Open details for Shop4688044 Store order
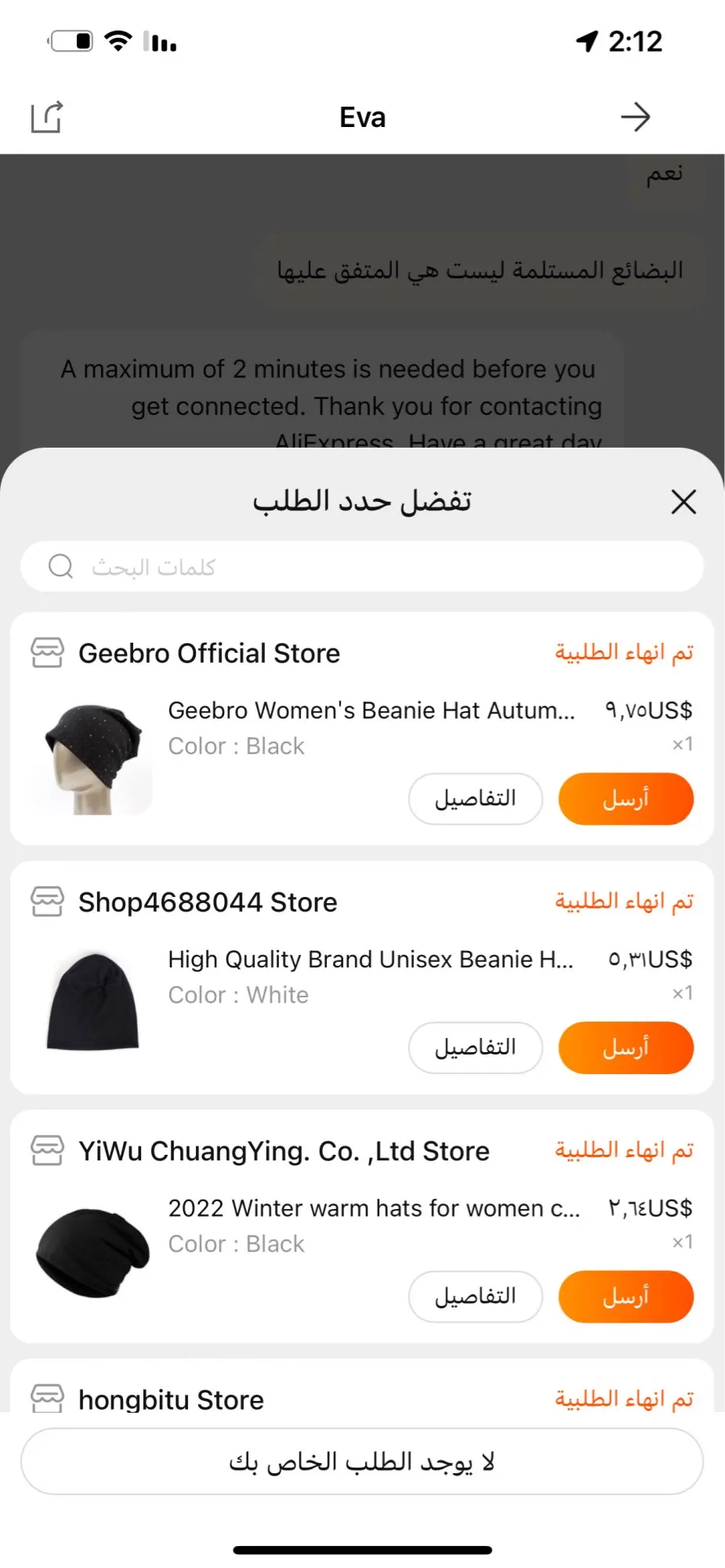 pos(475,1047)
